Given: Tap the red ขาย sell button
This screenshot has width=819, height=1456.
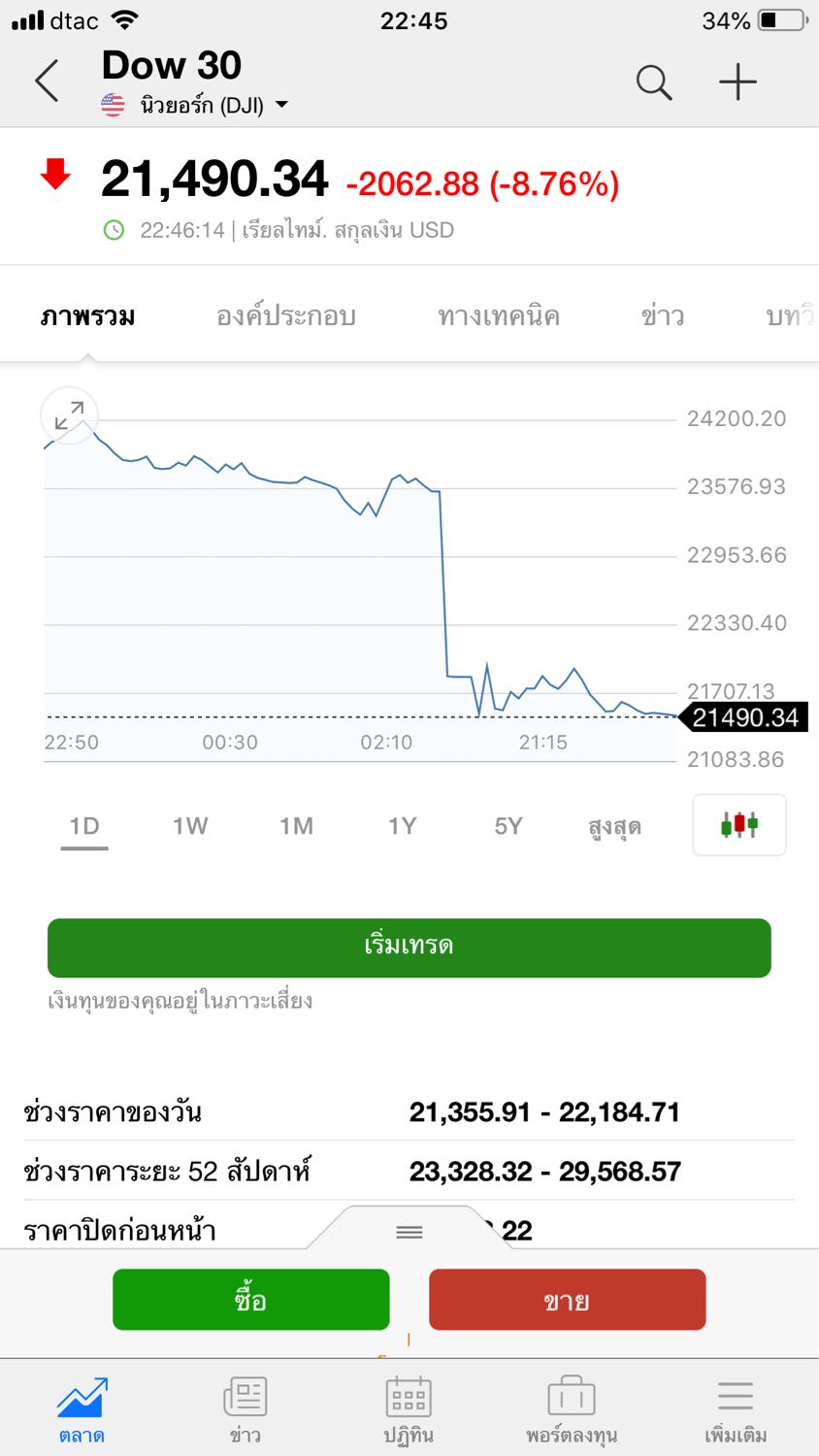Looking at the screenshot, I should (x=567, y=1300).
